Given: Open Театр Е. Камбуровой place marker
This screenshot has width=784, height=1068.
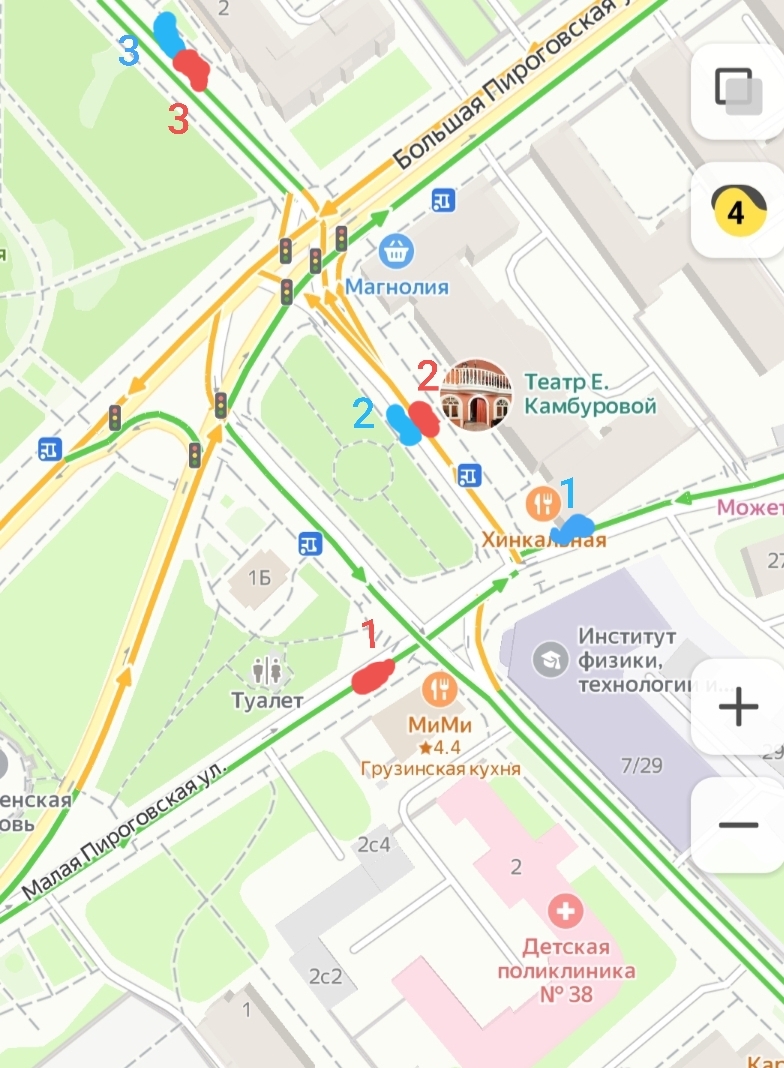Looking at the screenshot, I should tap(475, 395).
